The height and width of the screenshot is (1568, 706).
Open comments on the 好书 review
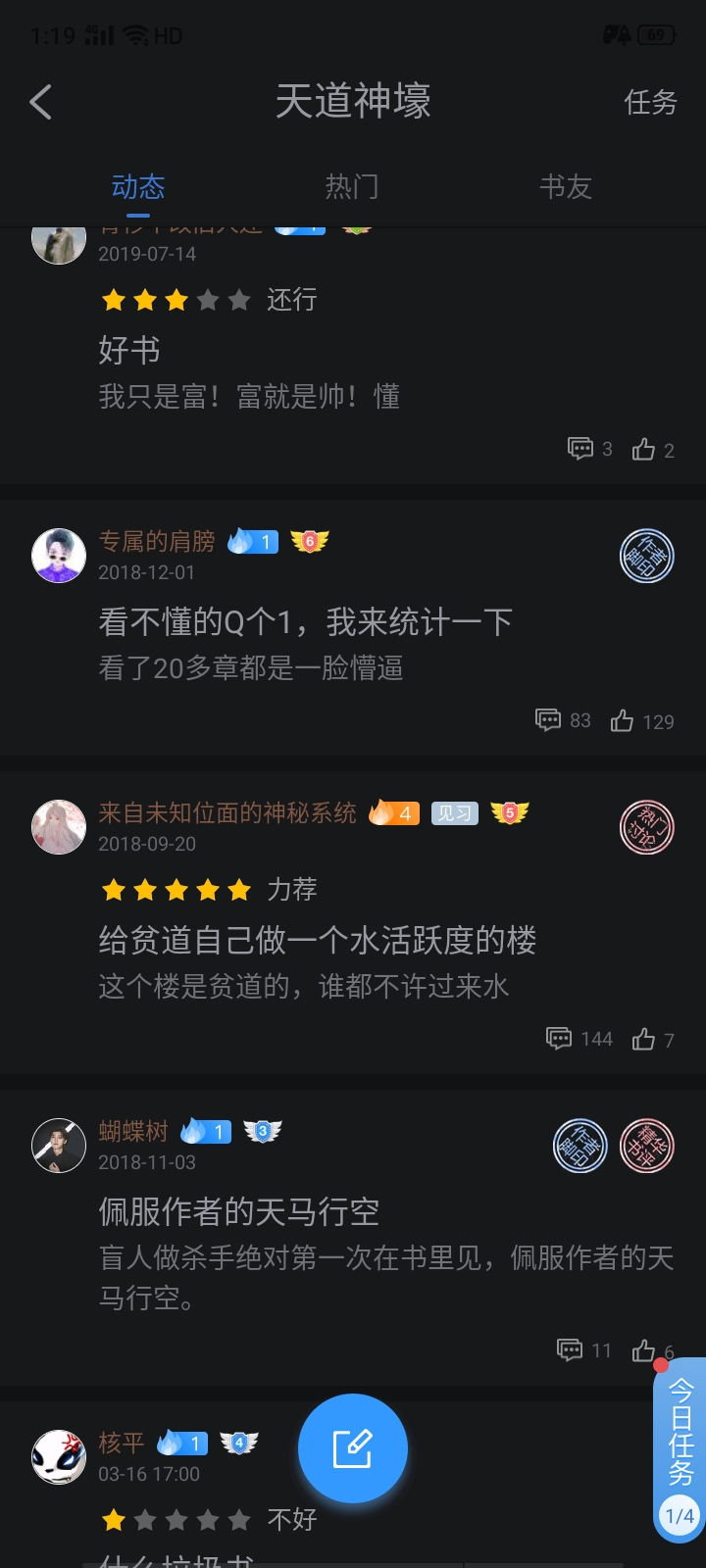(x=590, y=449)
